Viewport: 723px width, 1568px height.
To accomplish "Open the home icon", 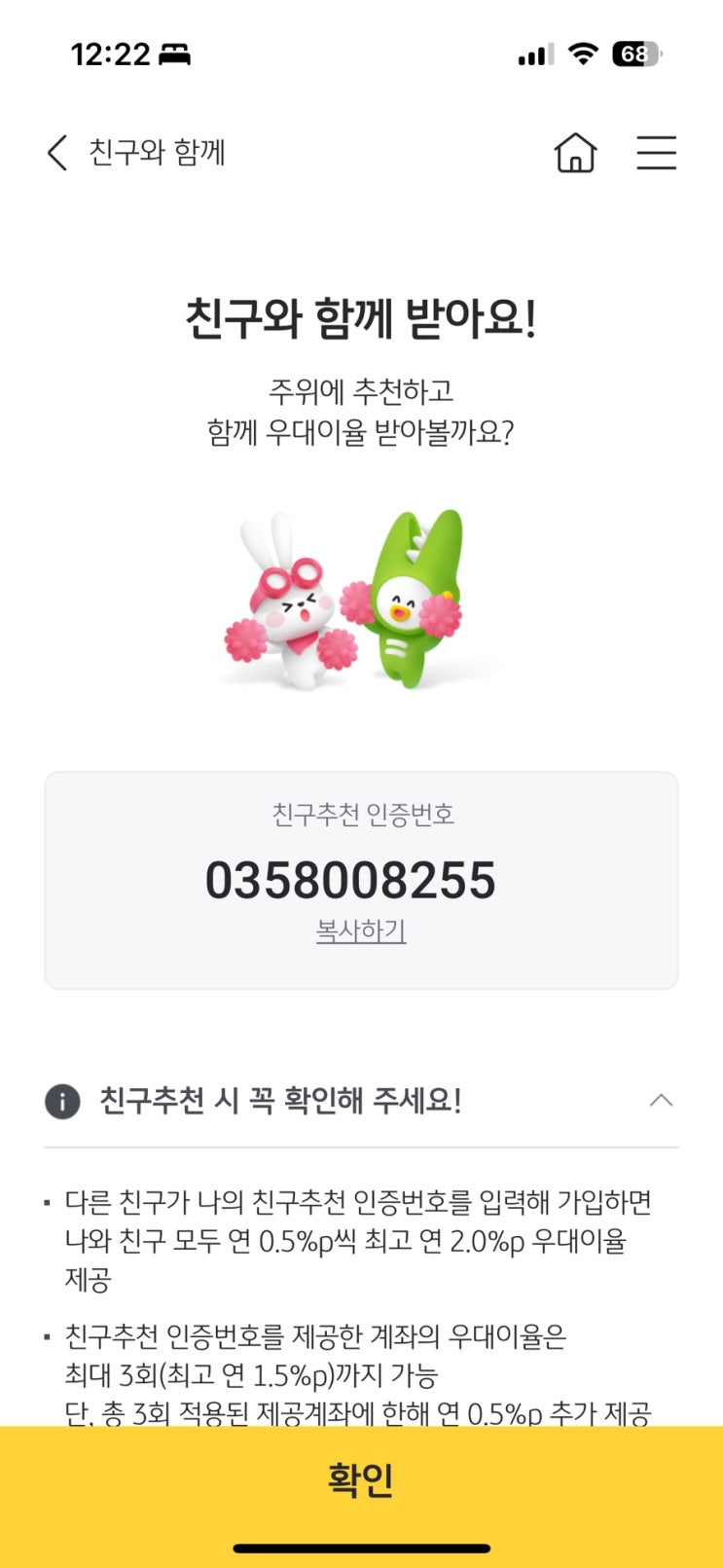I will point(575,153).
